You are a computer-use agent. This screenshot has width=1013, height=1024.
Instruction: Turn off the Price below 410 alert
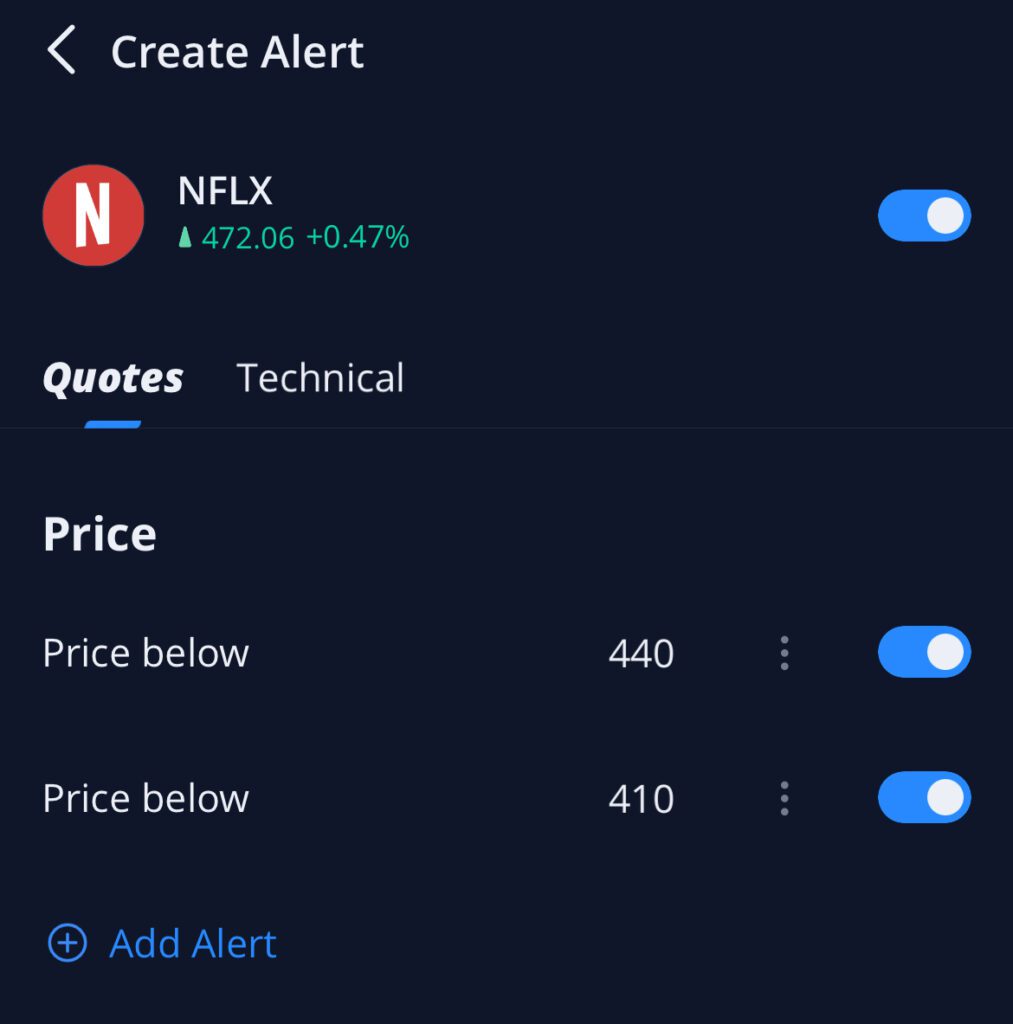(x=924, y=798)
